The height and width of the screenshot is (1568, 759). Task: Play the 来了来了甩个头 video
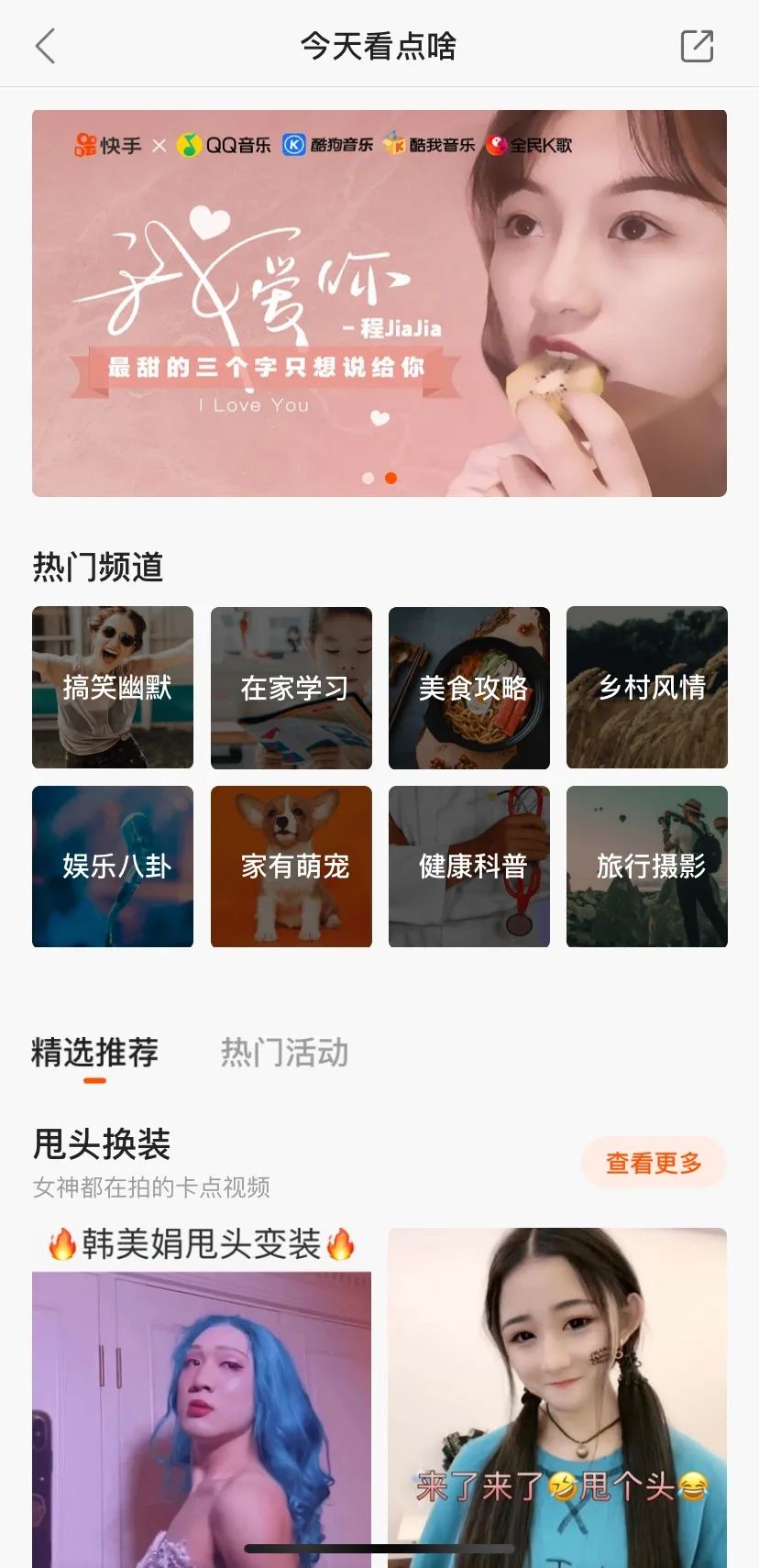click(557, 1394)
